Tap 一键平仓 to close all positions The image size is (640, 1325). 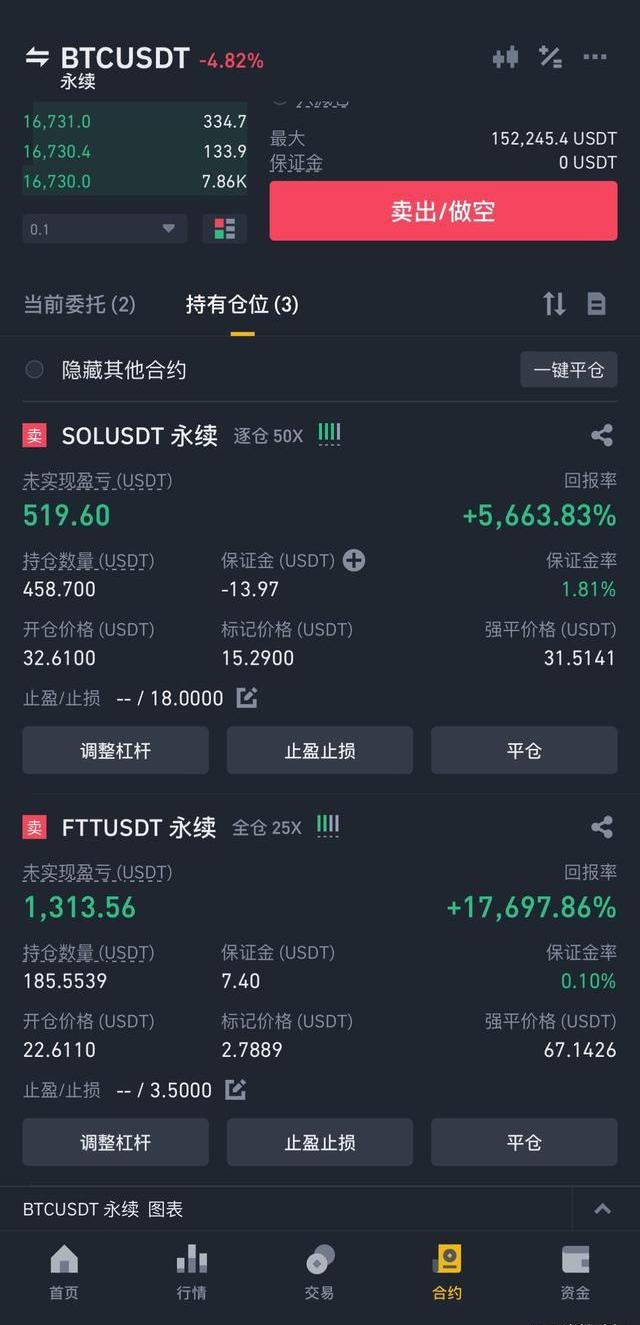coord(568,370)
